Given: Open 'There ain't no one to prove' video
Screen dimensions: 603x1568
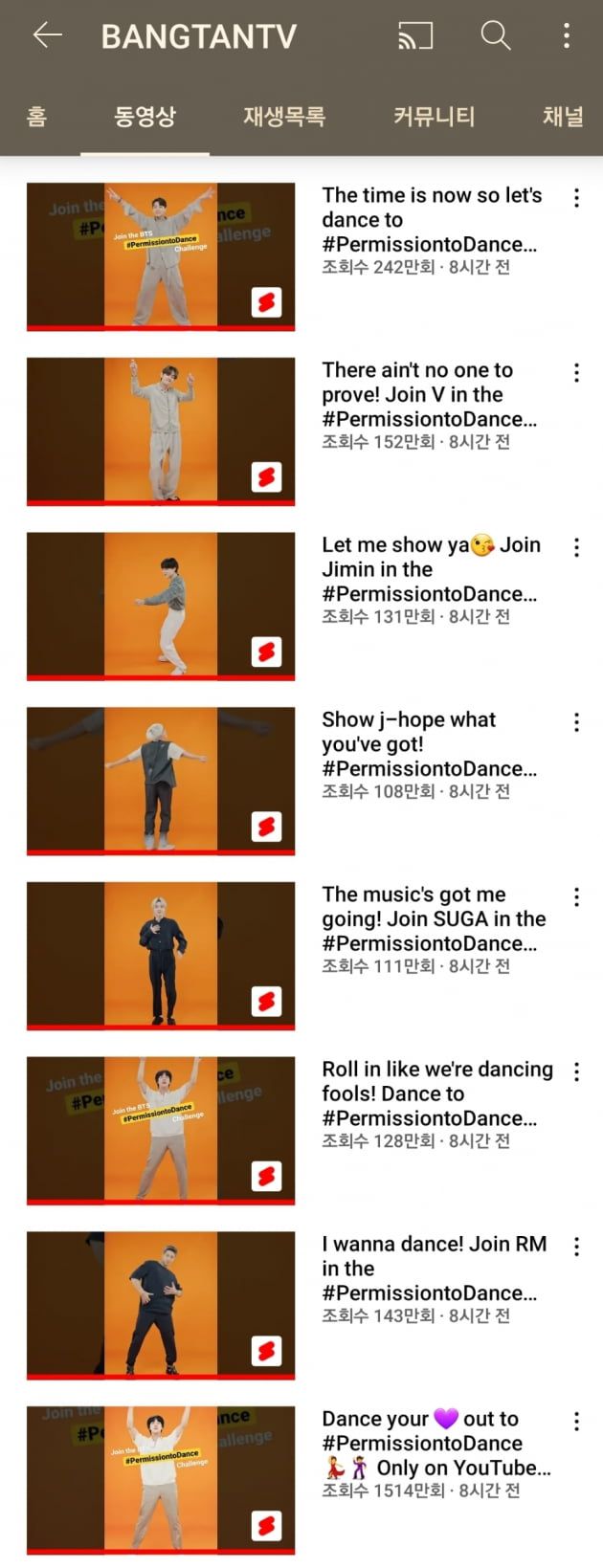Looking at the screenshot, I should coord(161,431).
